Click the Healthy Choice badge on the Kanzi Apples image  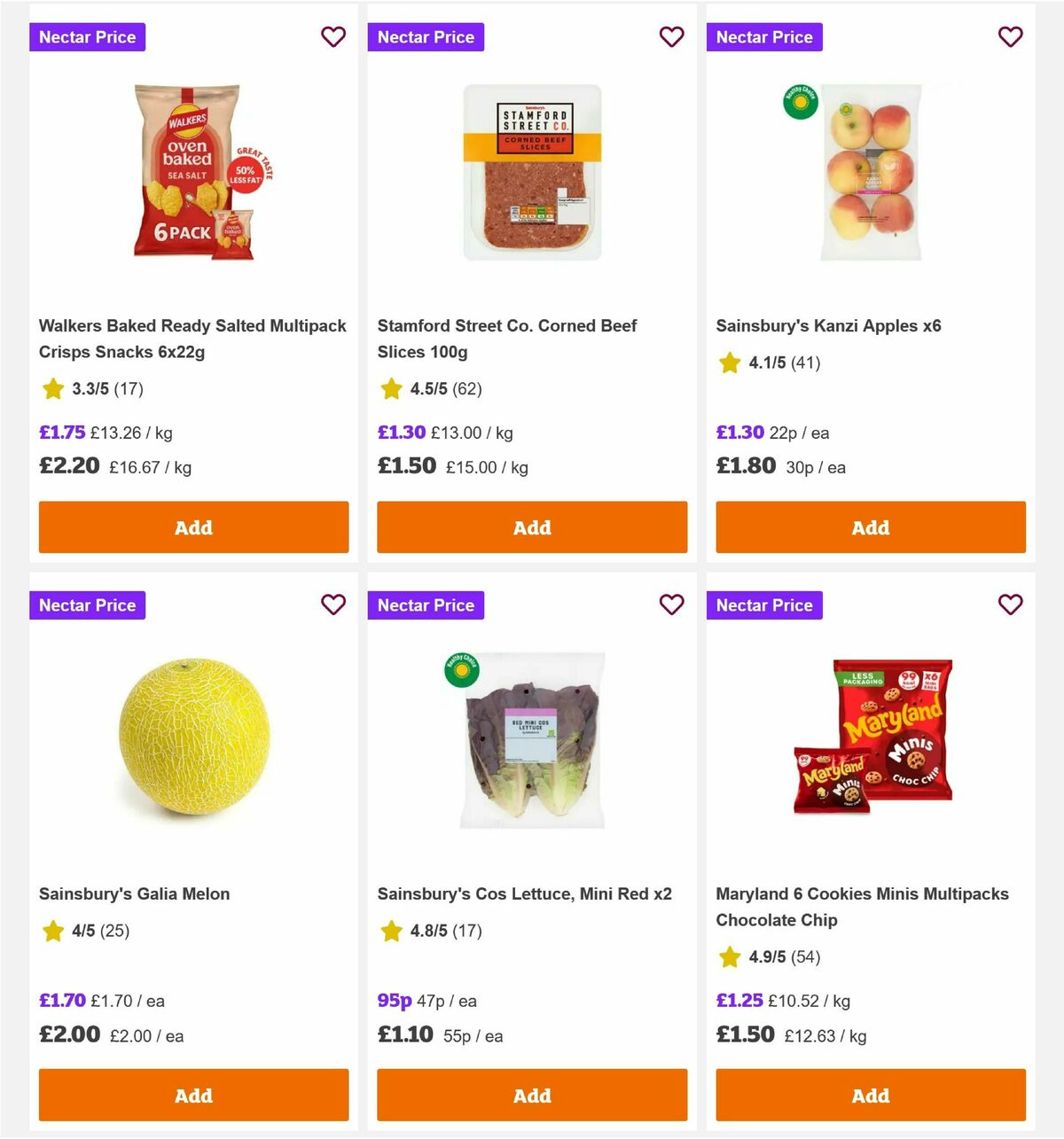pos(801,103)
